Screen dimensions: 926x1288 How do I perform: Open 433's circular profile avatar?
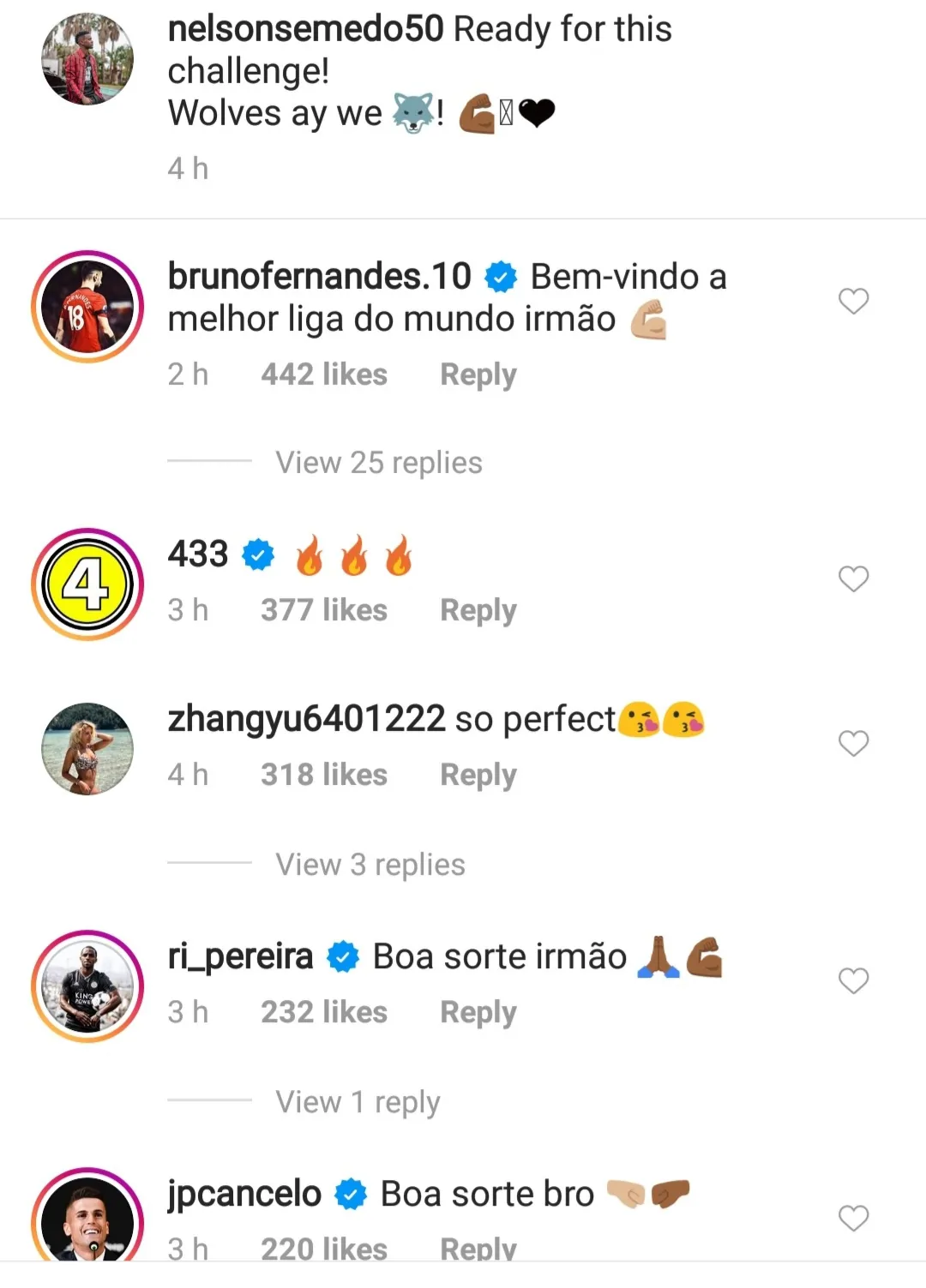point(86,583)
